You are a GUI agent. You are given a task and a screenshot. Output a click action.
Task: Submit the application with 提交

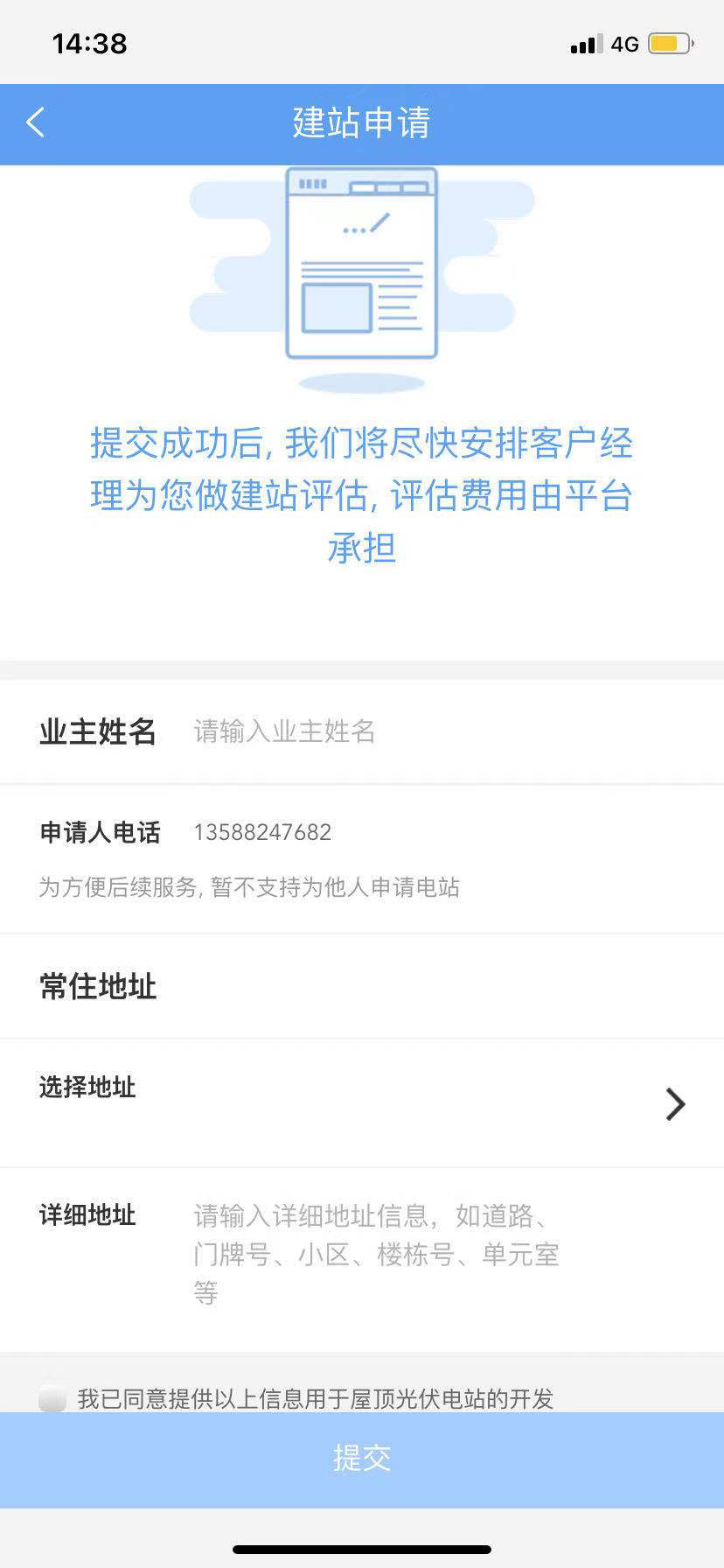[x=362, y=1459]
